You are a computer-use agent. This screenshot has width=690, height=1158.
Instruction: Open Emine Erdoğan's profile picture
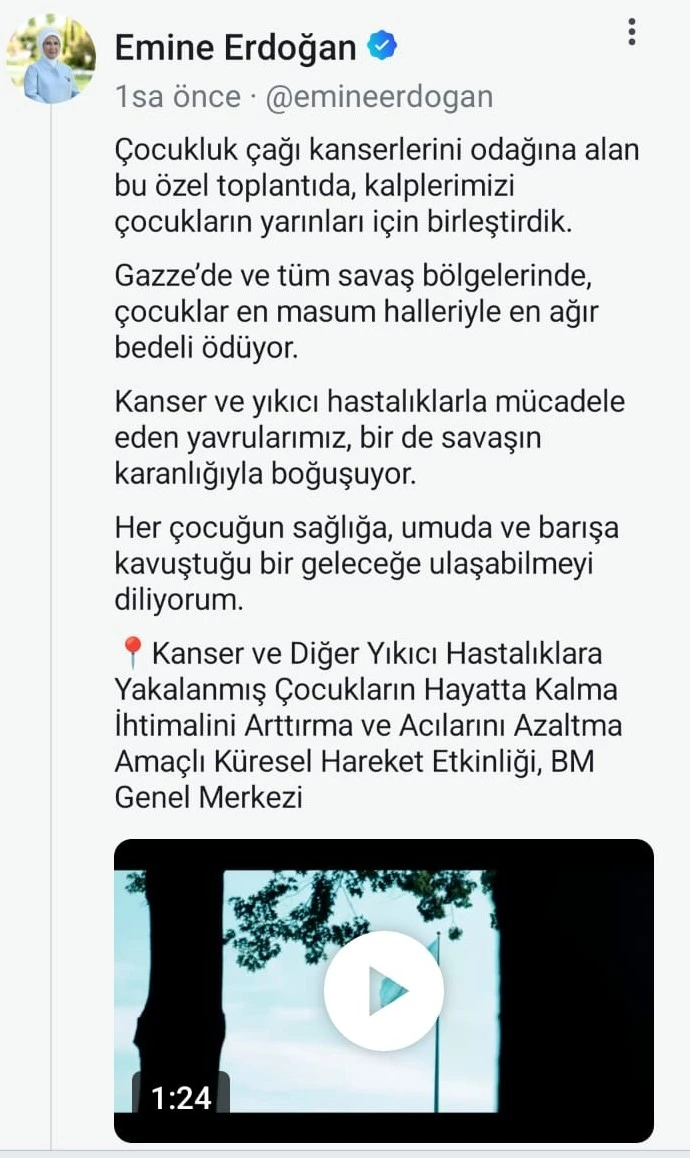(50, 59)
